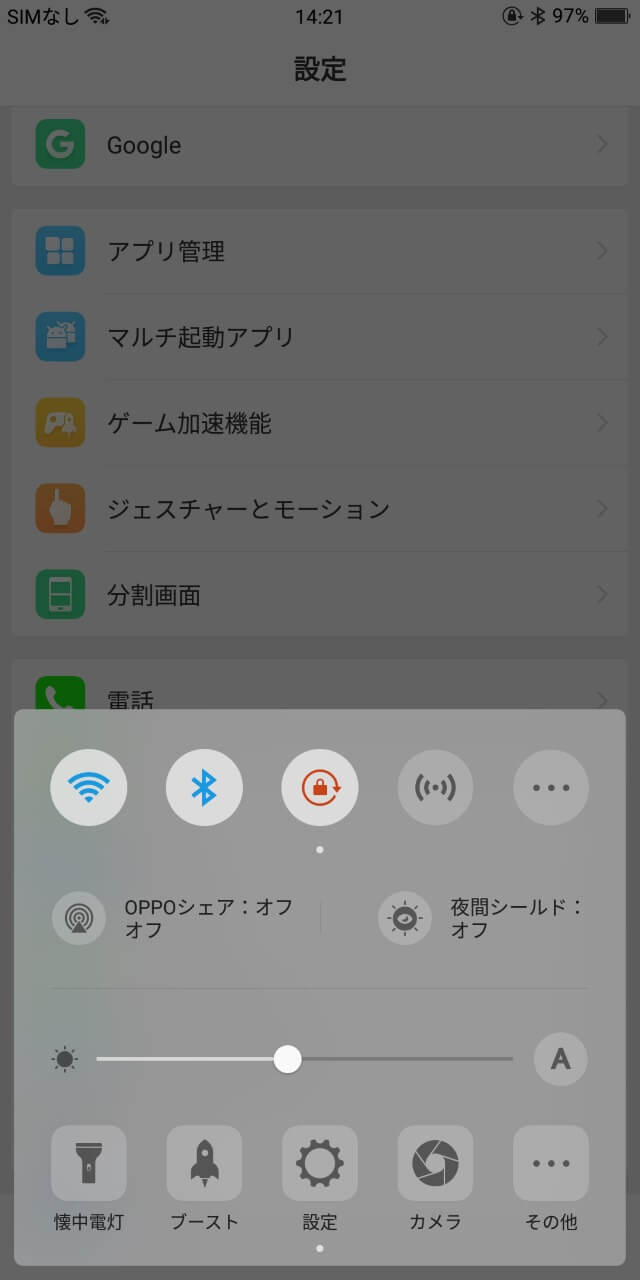640x1280 pixels.
Task: Open その他 more shortcuts
Action: tap(551, 1164)
